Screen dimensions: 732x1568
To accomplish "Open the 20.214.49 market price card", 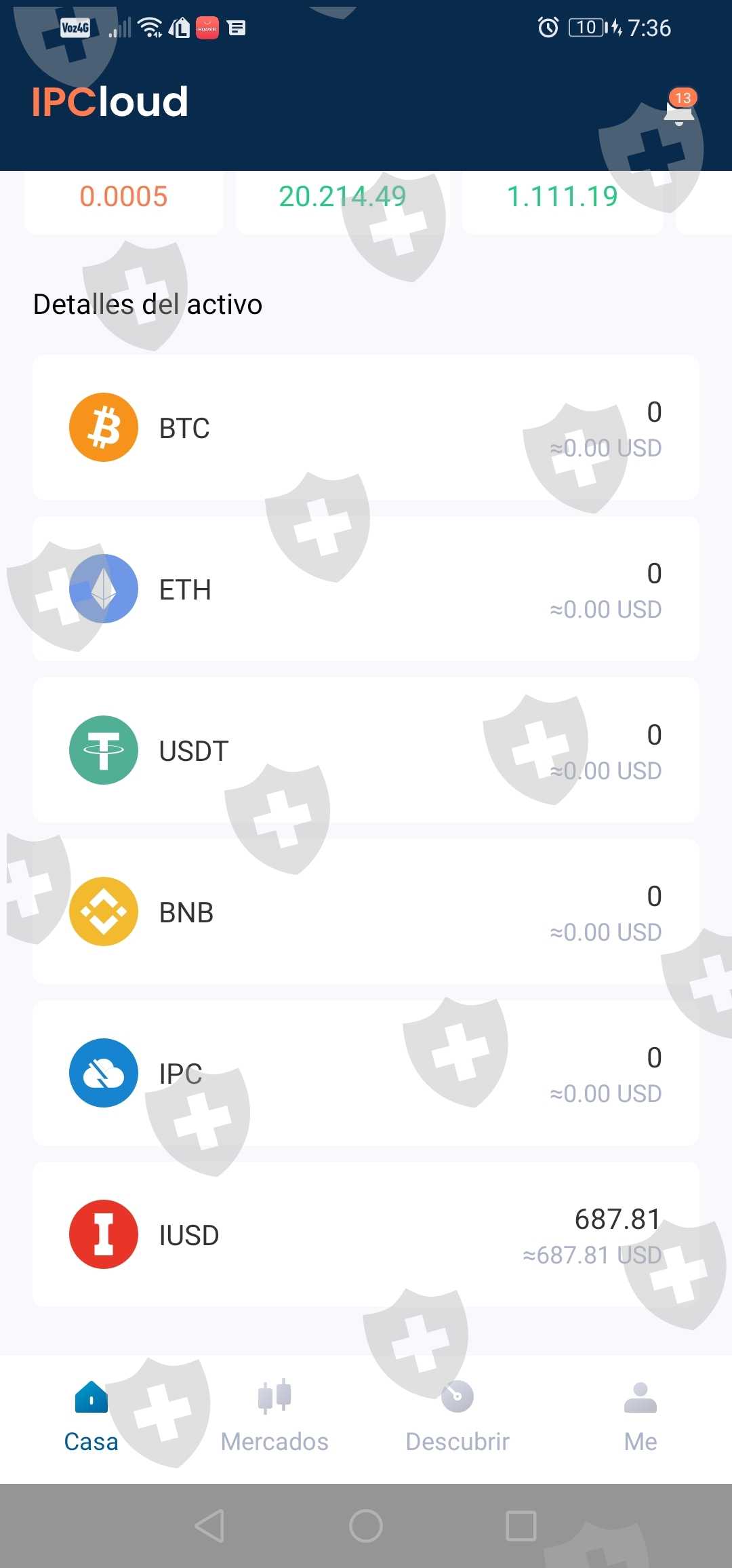I will pos(342,201).
